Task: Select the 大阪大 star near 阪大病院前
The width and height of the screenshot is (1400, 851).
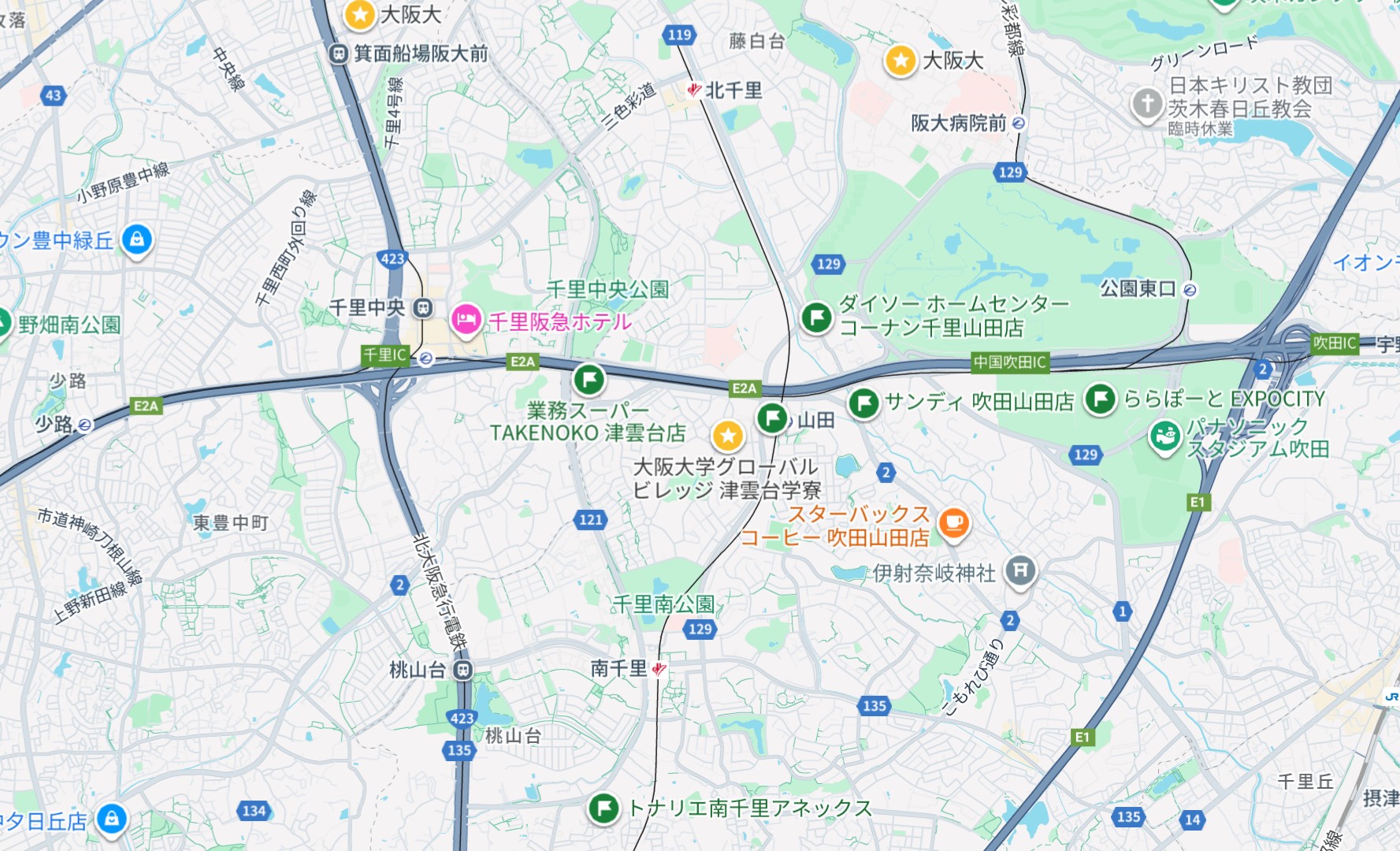Action: pyautogui.click(x=900, y=61)
